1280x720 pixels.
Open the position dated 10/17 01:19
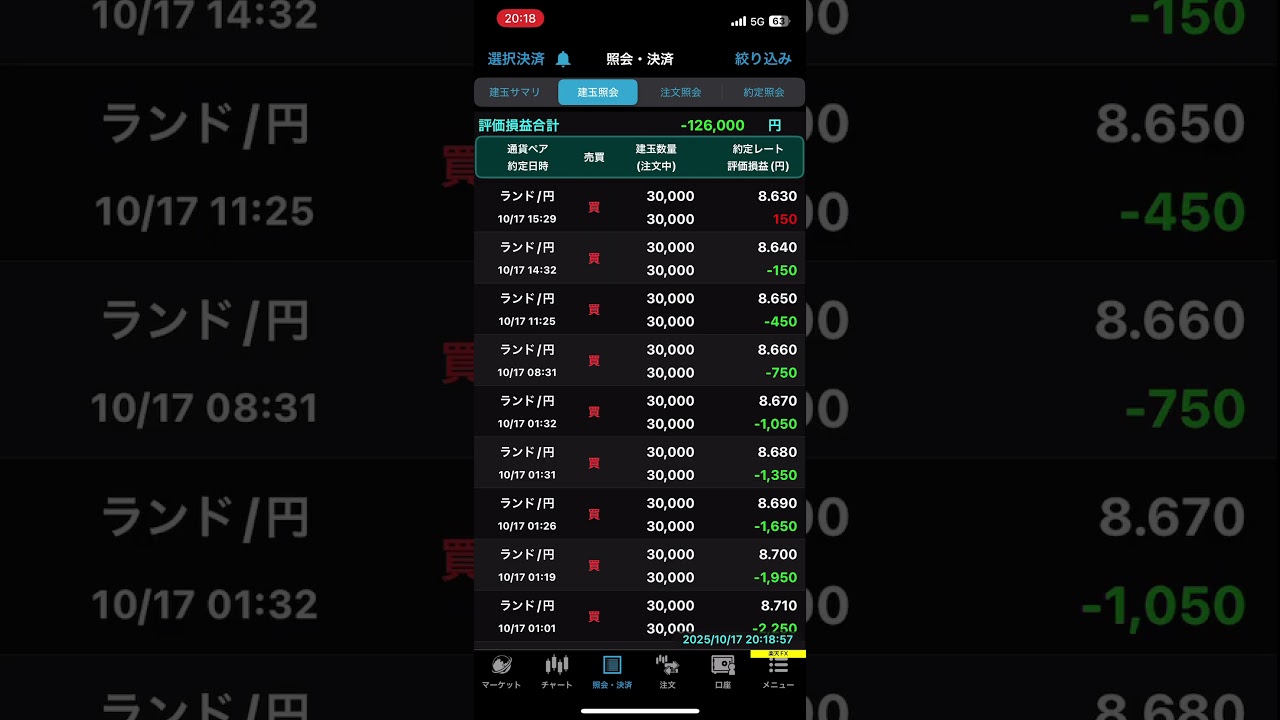pos(639,565)
